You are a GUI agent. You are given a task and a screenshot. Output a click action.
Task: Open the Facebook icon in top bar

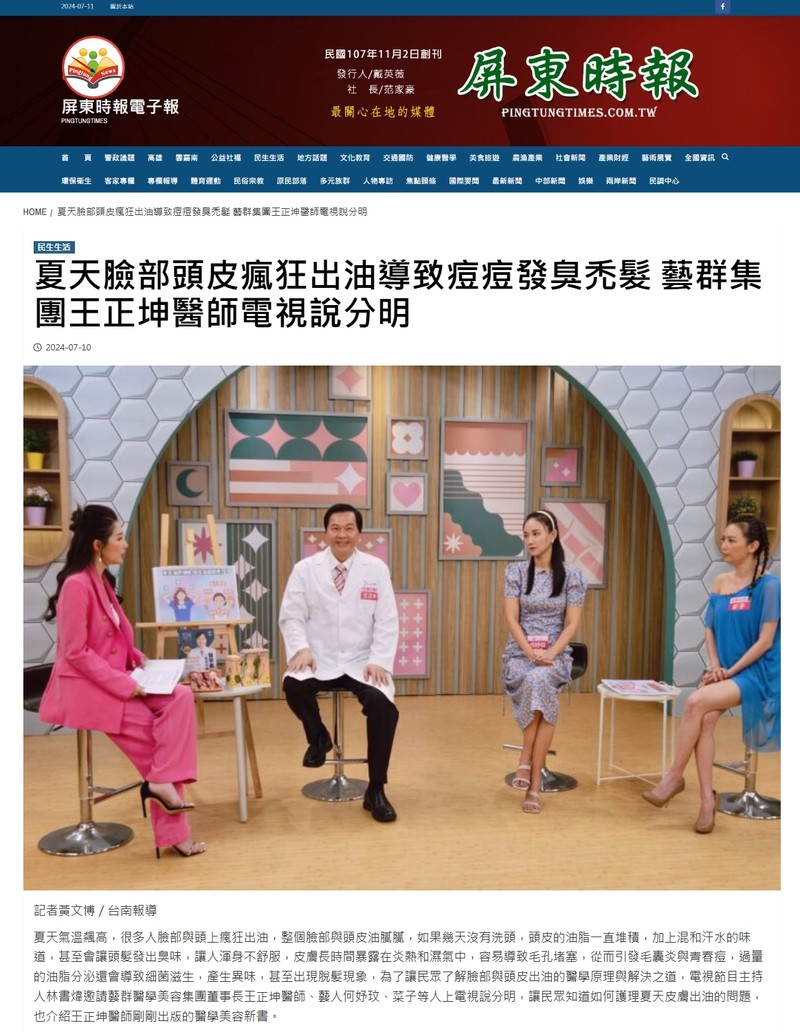point(722,7)
